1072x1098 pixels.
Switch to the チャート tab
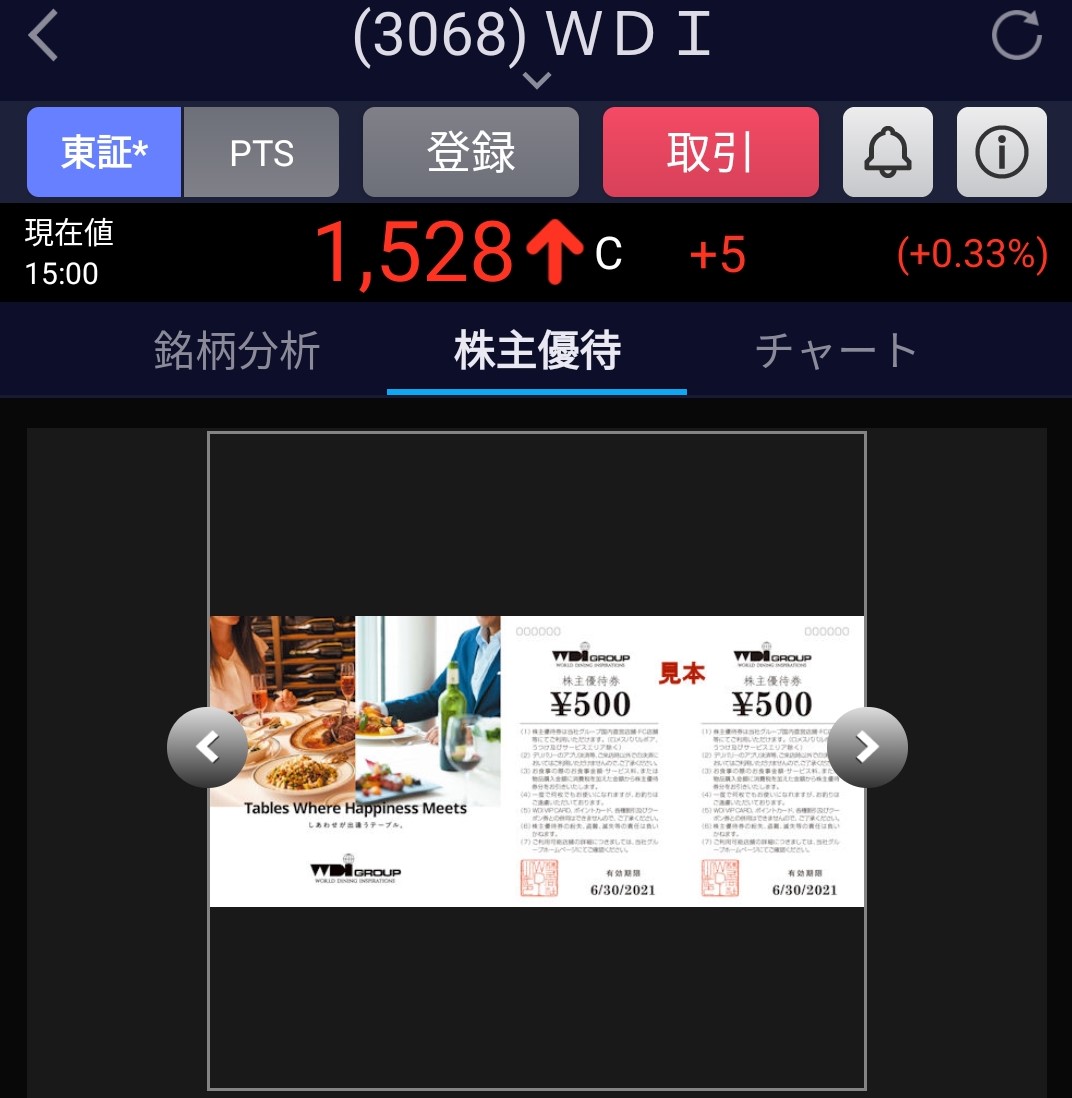point(836,351)
